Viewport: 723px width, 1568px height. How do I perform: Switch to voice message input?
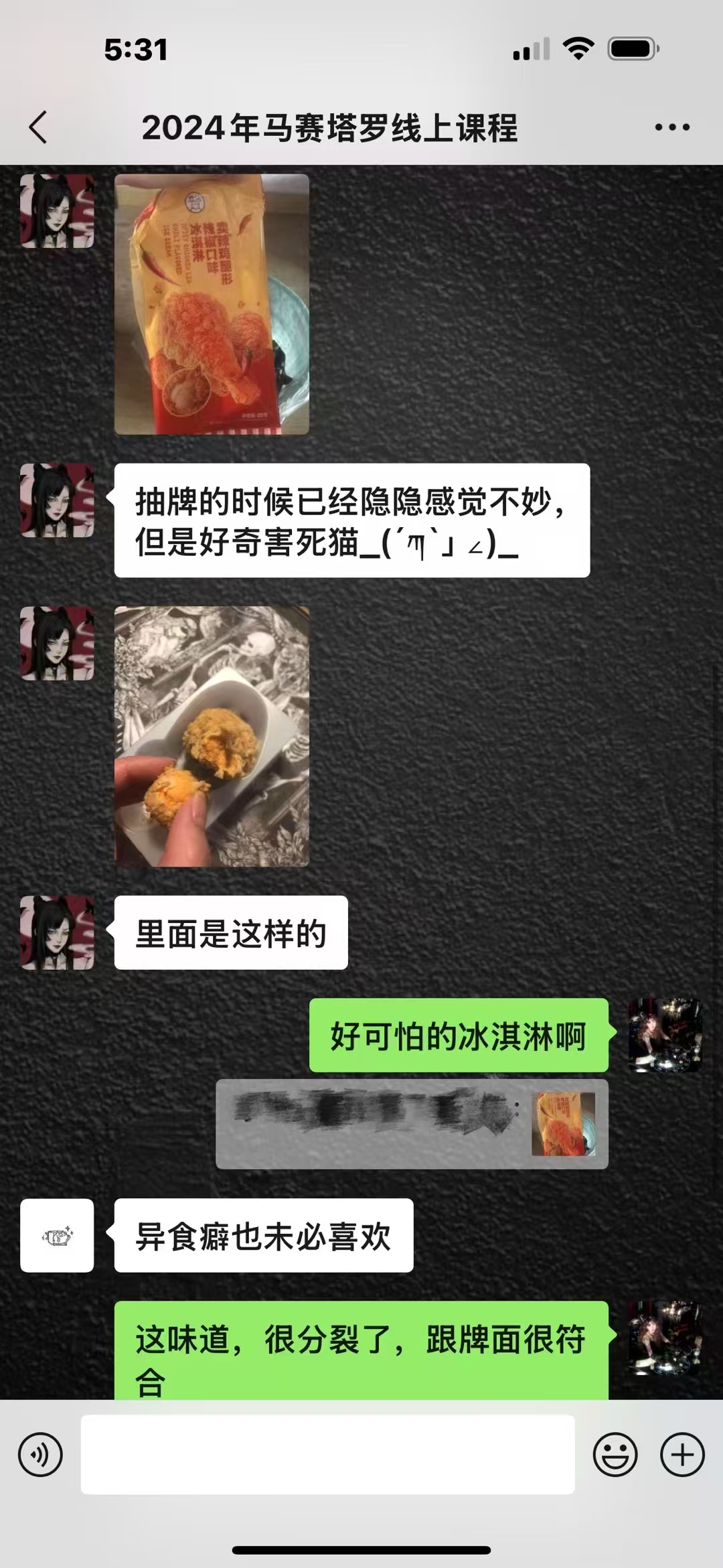(40, 1455)
